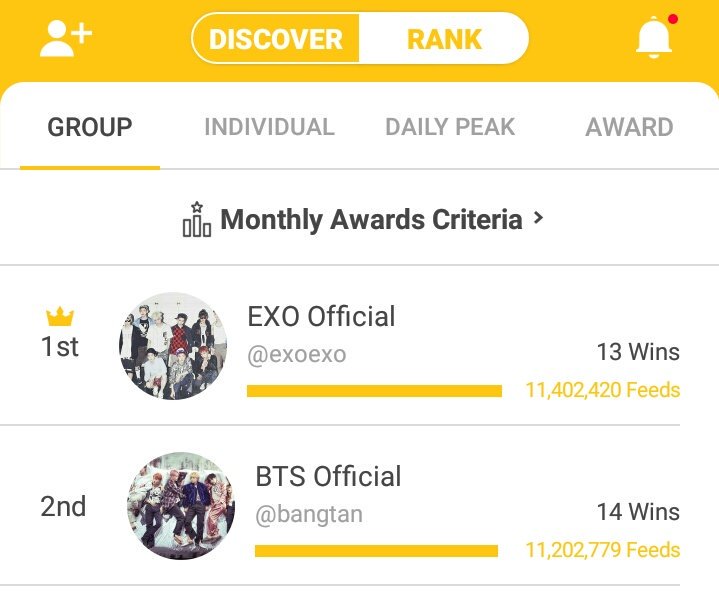Open the notifications bell
Screen dimensions: 719x596
[656, 37]
